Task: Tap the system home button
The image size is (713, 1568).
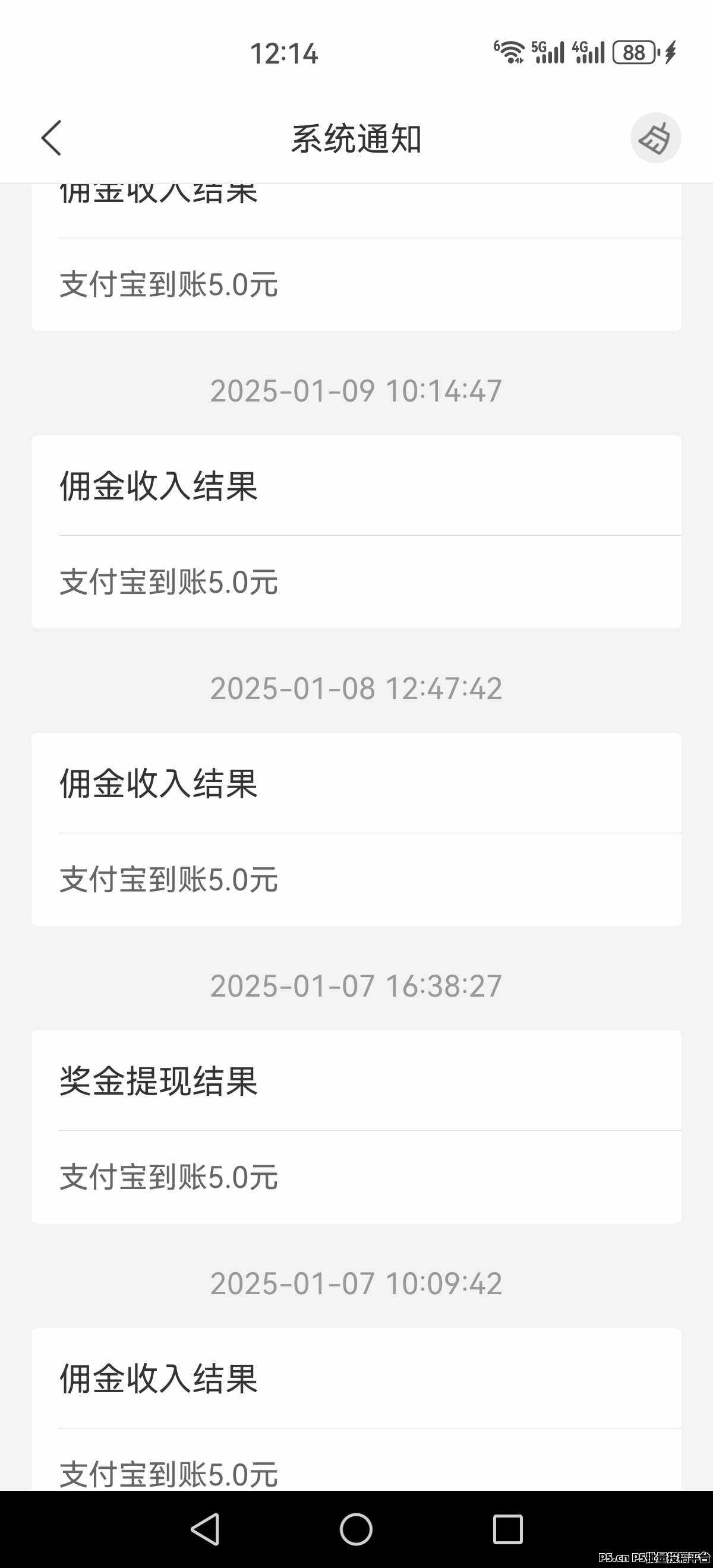Action: click(x=356, y=1529)
